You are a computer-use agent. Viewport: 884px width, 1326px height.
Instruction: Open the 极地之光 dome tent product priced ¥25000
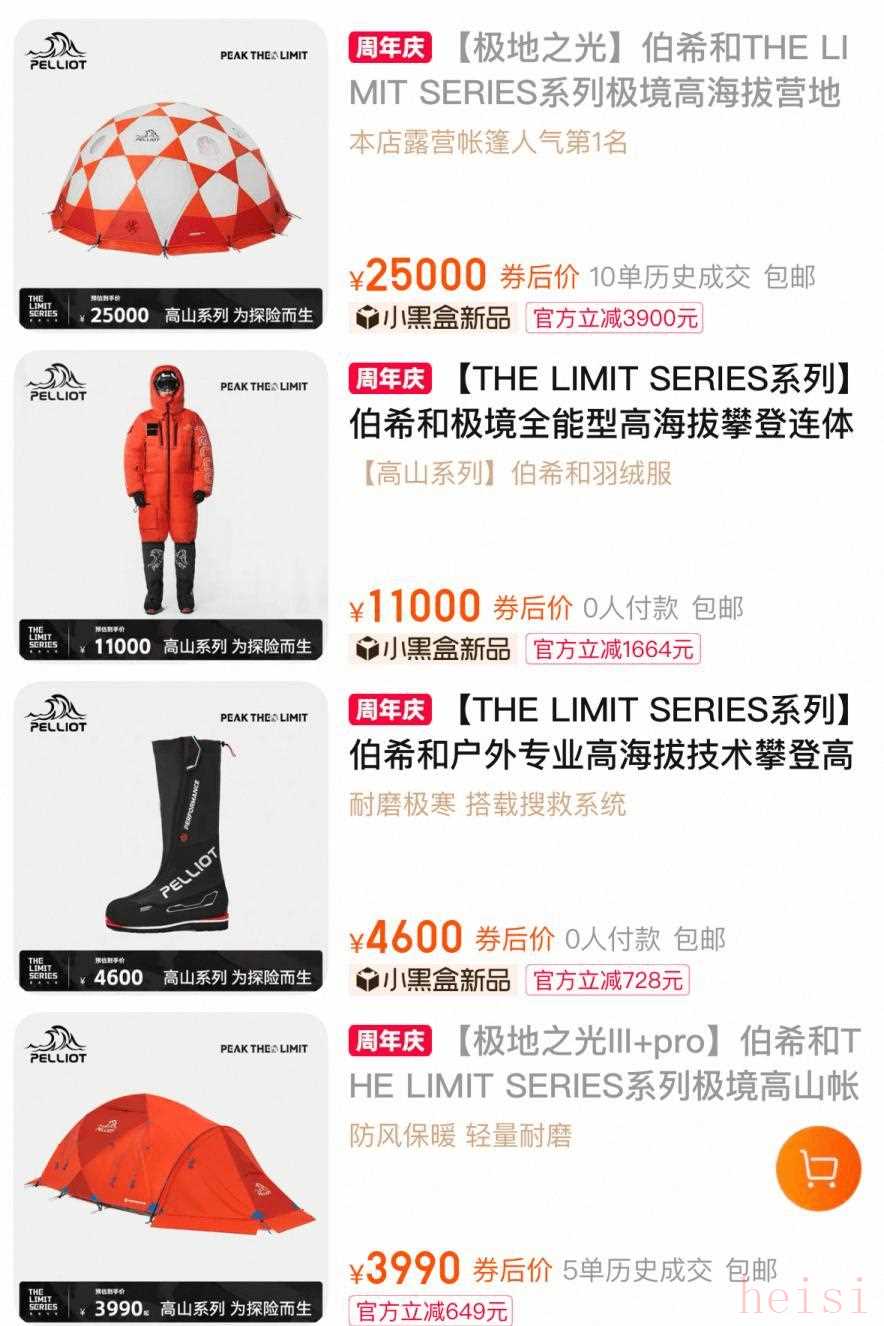pos(170,175)
